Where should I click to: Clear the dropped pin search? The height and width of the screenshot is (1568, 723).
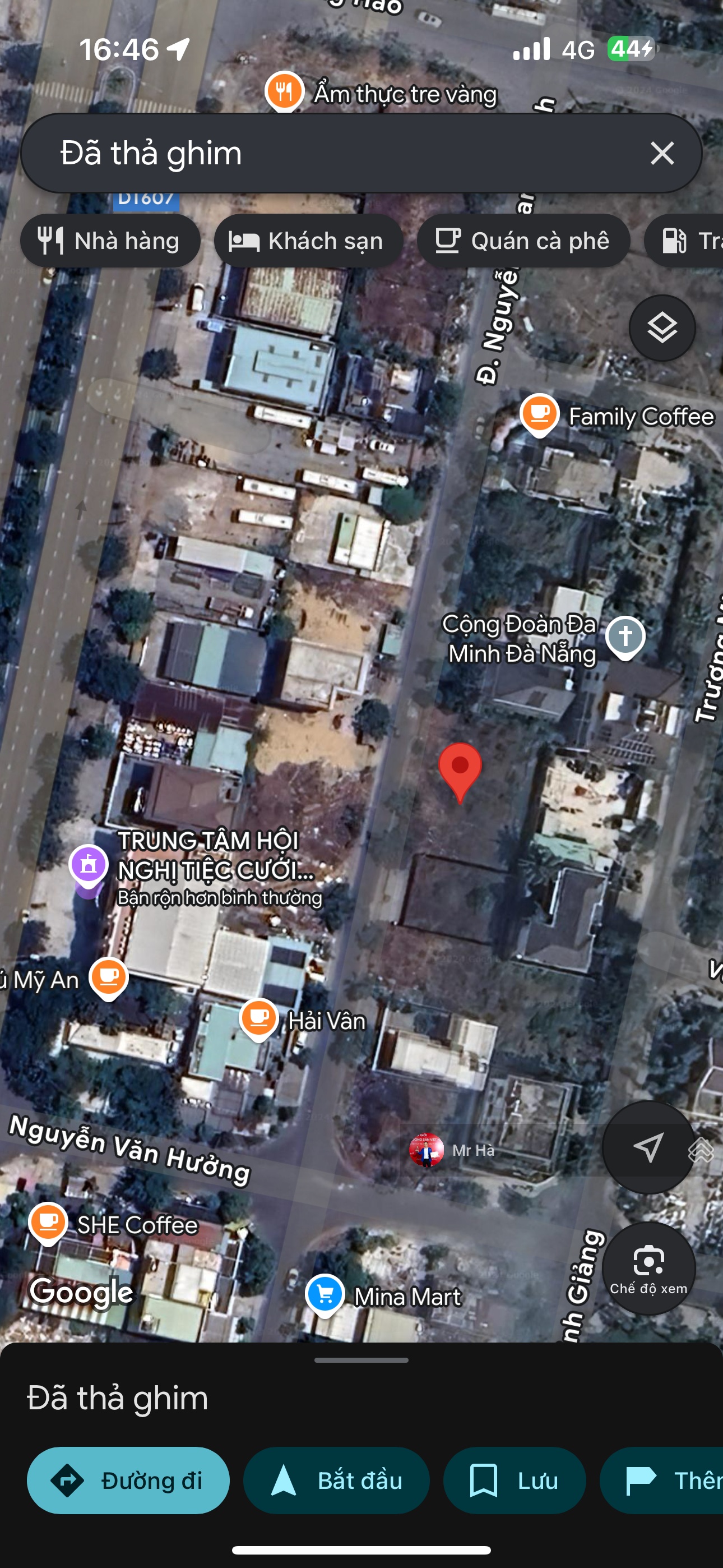coord(661,153)
